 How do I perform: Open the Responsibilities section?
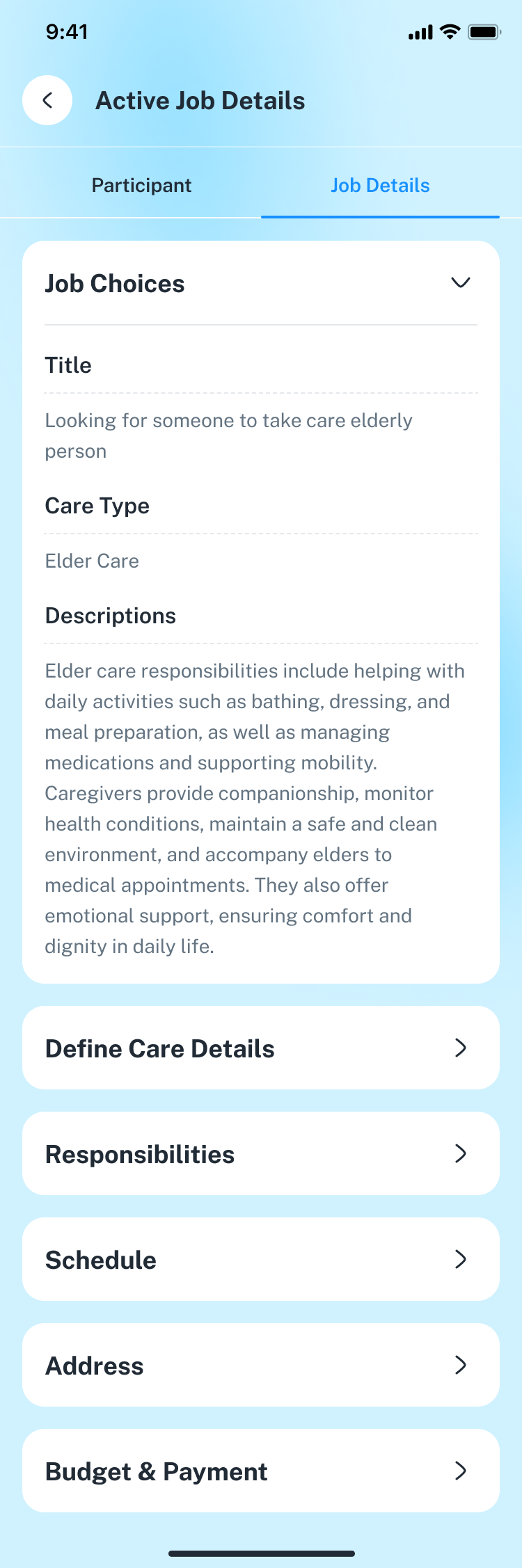click(x=260, y=1153)
